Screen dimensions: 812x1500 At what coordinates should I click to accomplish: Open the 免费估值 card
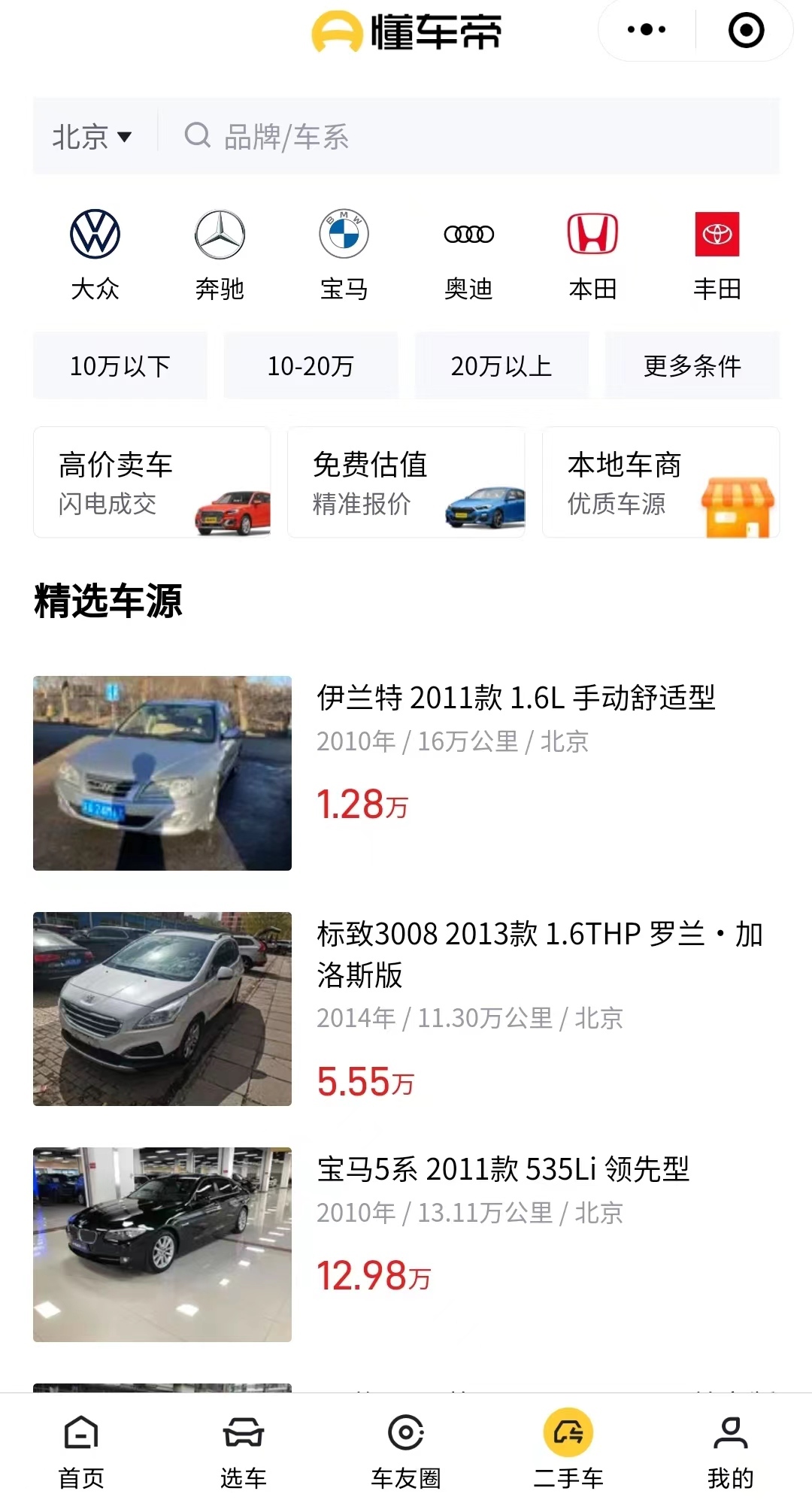[406, 483]
